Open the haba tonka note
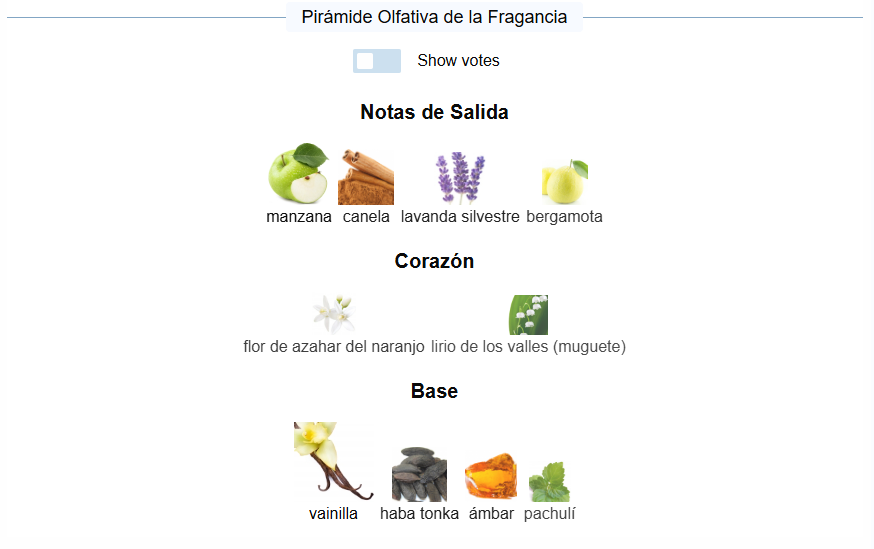This screenshot has width=874, height=549. [x=419, y=474]
